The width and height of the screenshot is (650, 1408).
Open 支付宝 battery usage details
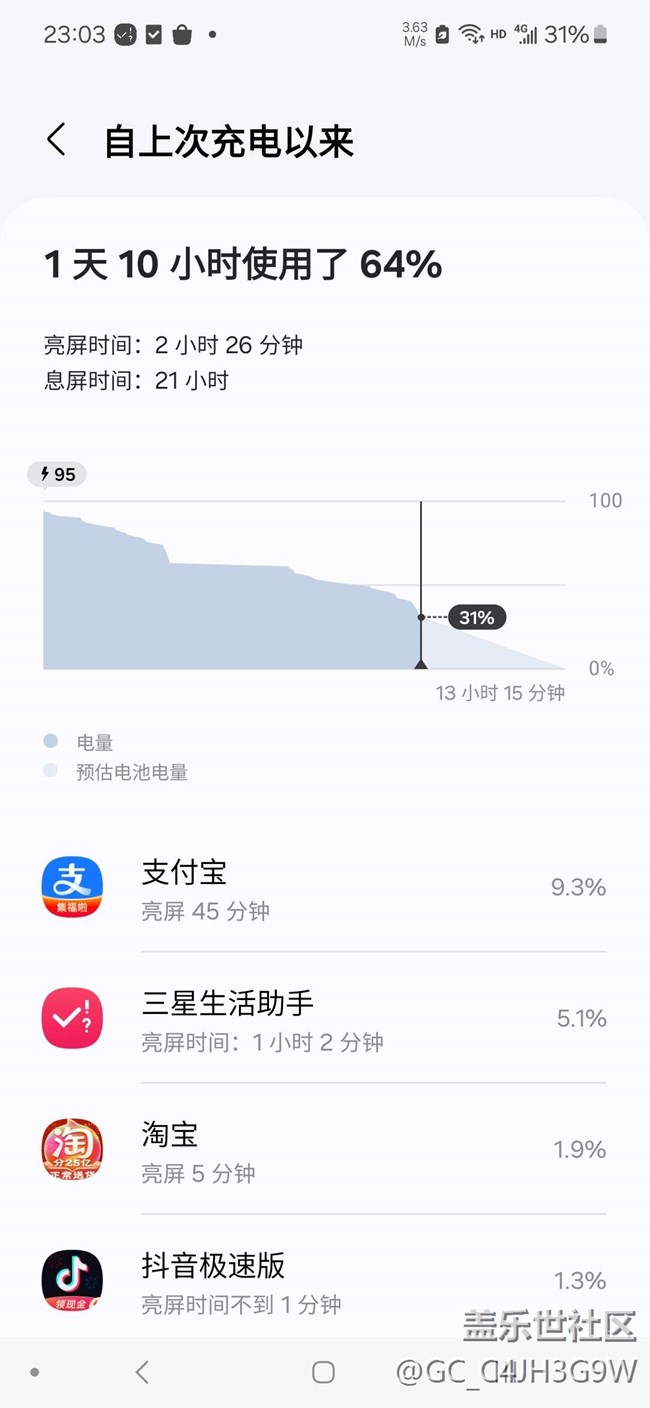point(324,888)
